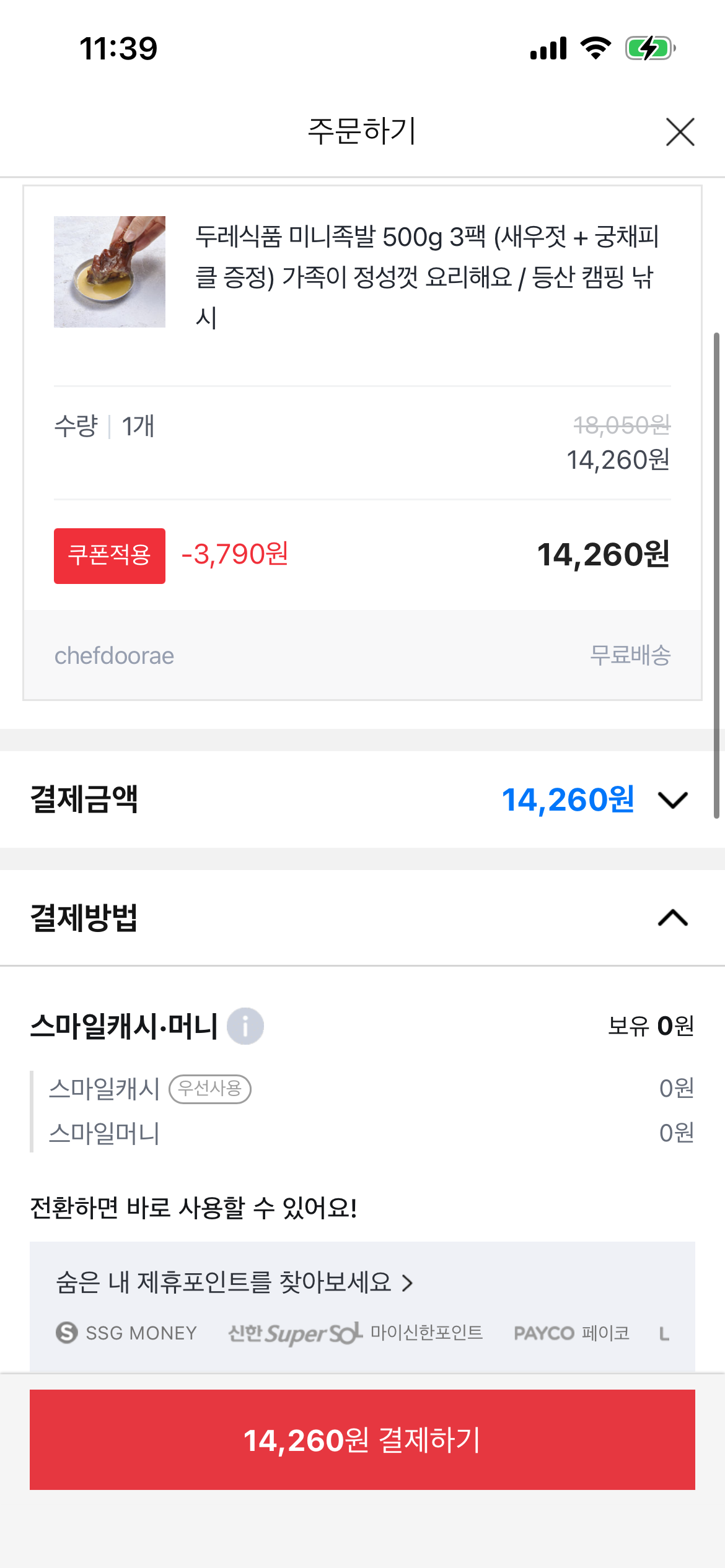Tap the red 쿠폰적용 coupon button
This screenshot has width=725, height=1568.
pyautogui.click(x=110, y=555)
